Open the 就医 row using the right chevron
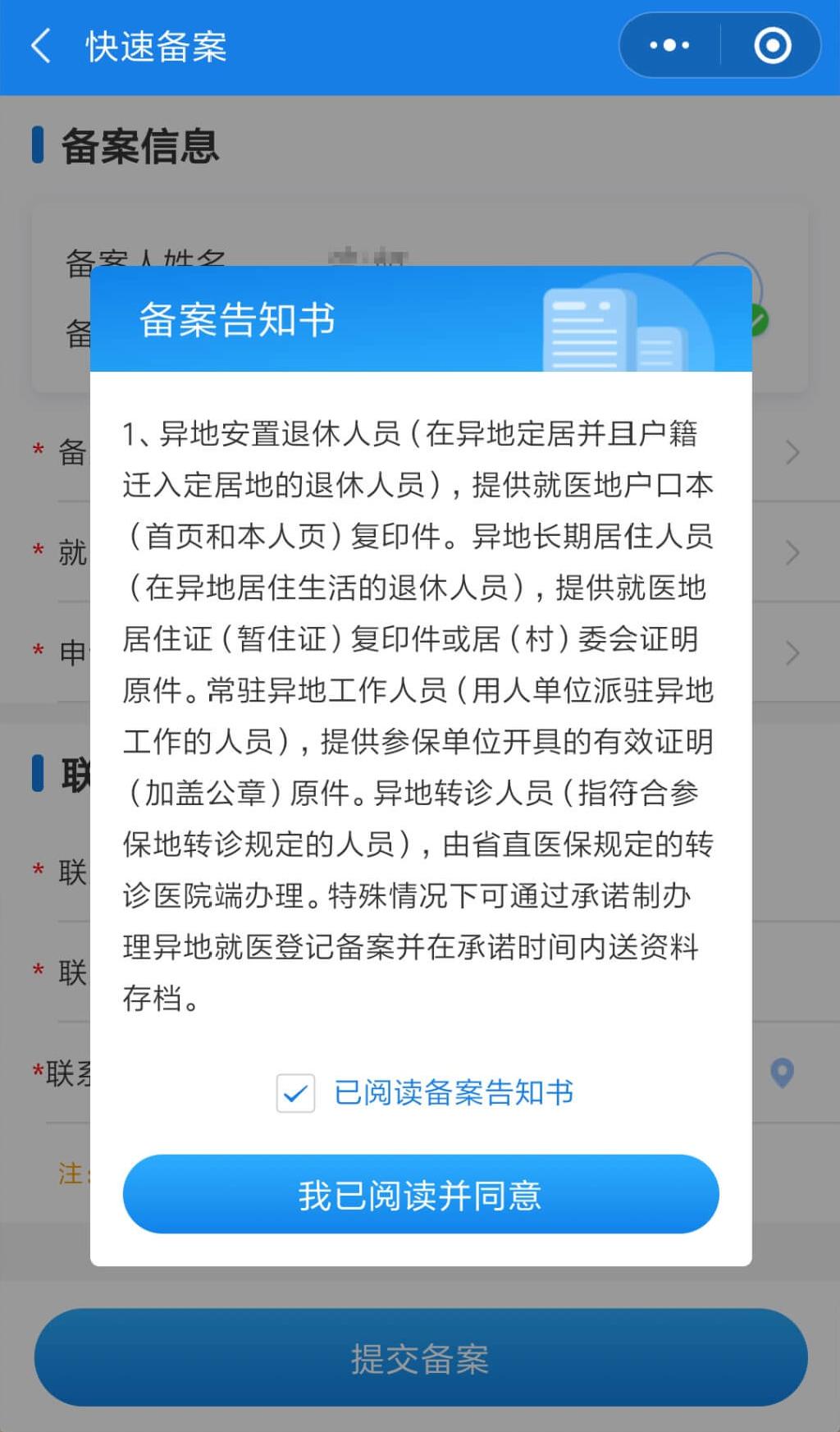This screenshot has height=1432, width=840. pos(790,552)
